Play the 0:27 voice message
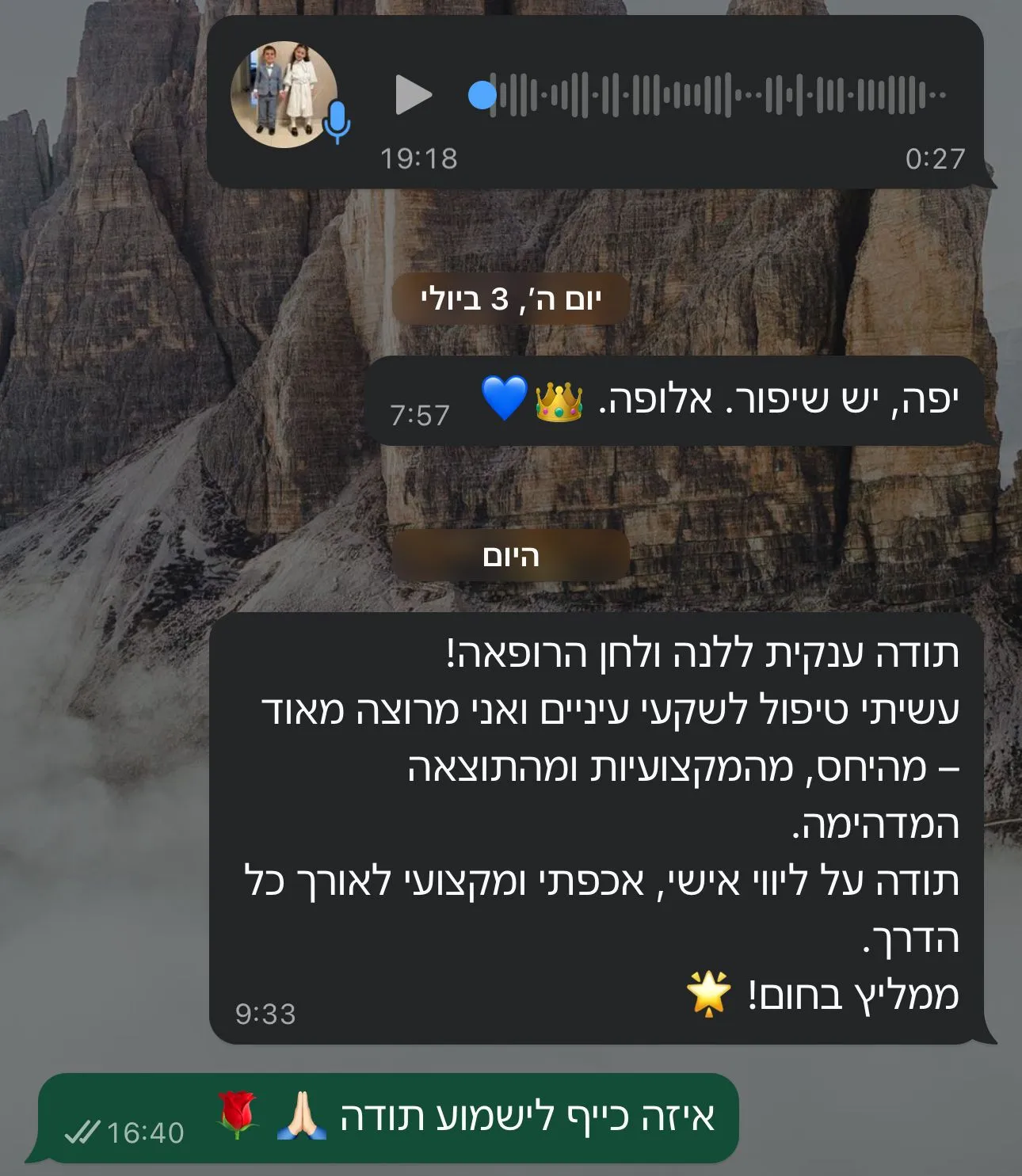 (412, 95)
